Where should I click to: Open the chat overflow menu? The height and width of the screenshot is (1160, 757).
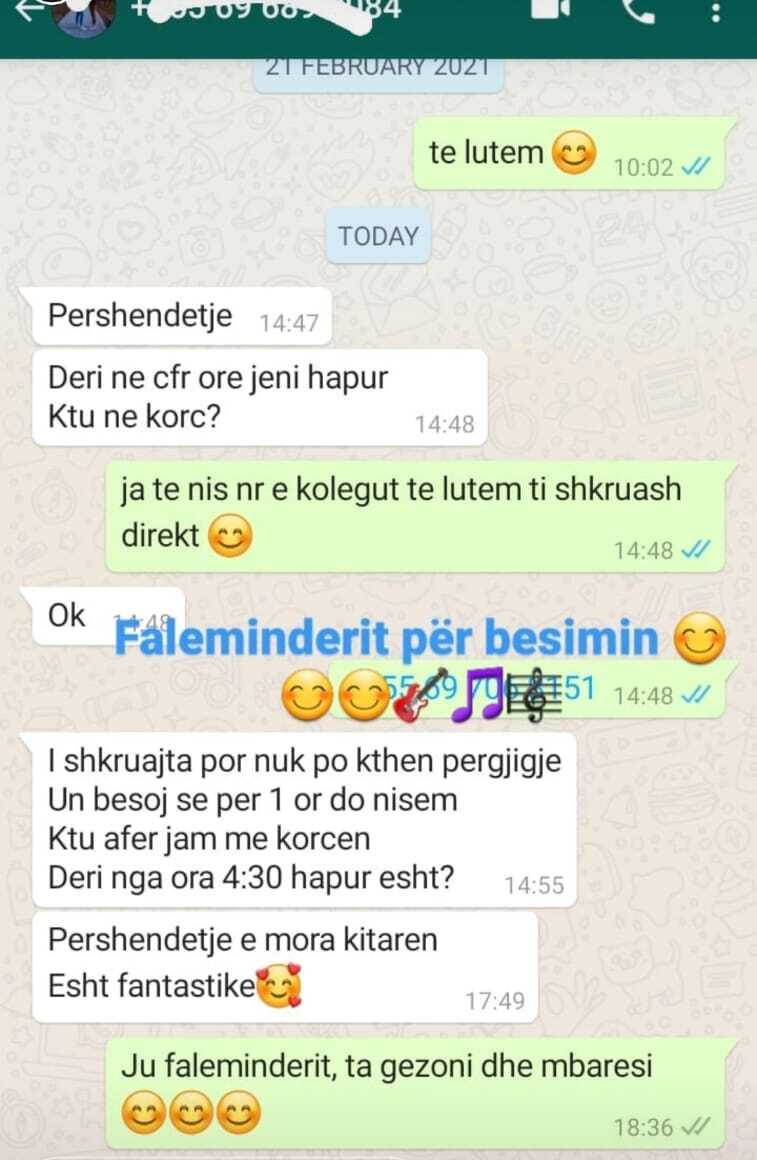tap(714, 10)
